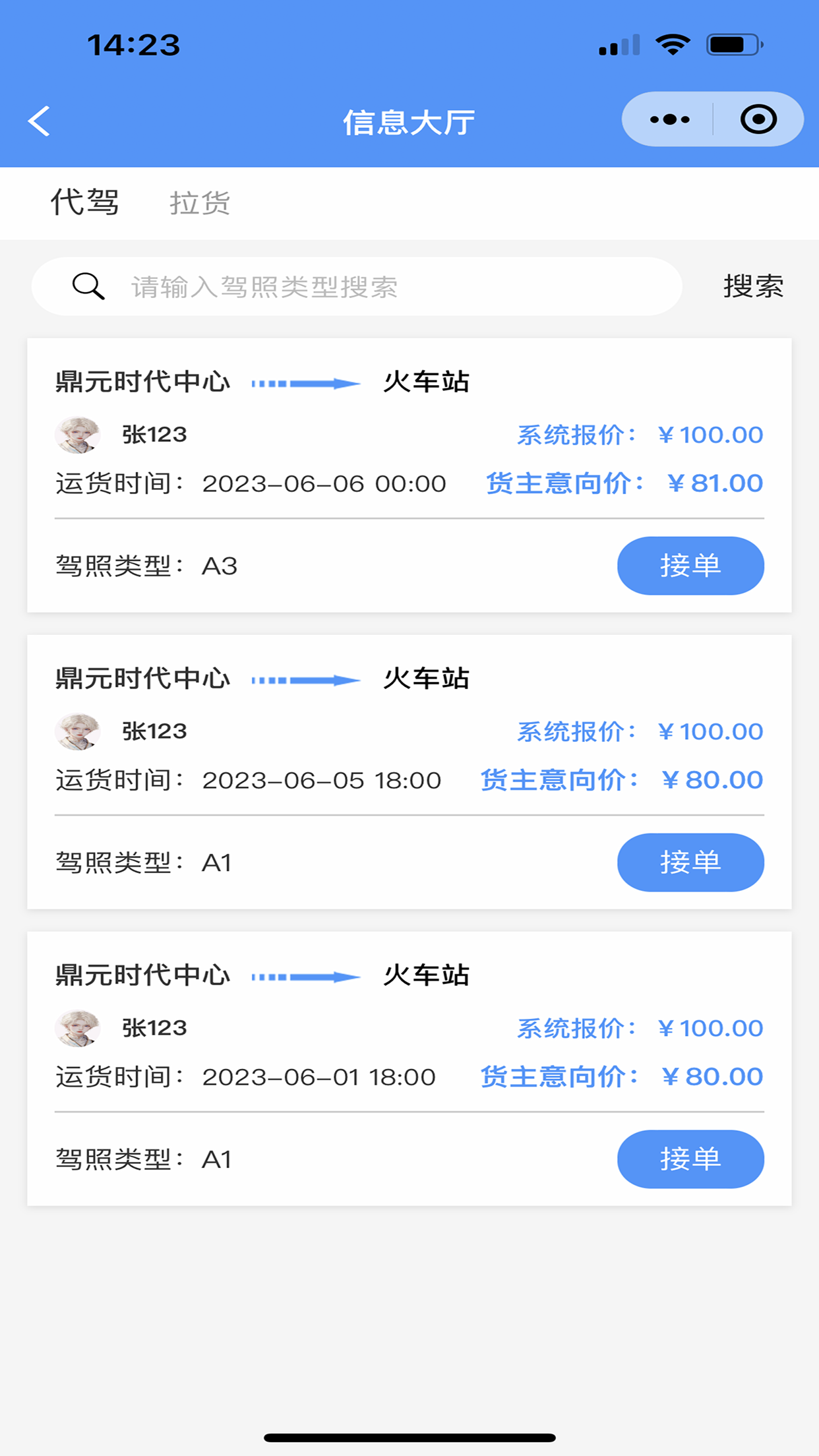Tap the 搜索 button
Image resolution: width=819 pixels, height=1456 pixels.
753,286
